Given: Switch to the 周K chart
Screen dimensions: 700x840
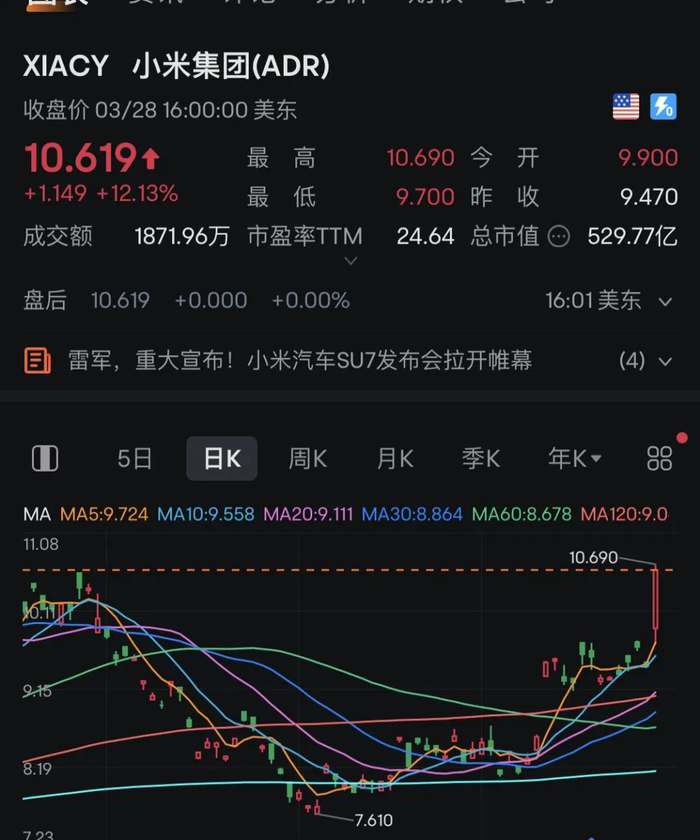Looking at the screenshot, I should (x=308, y=459).
